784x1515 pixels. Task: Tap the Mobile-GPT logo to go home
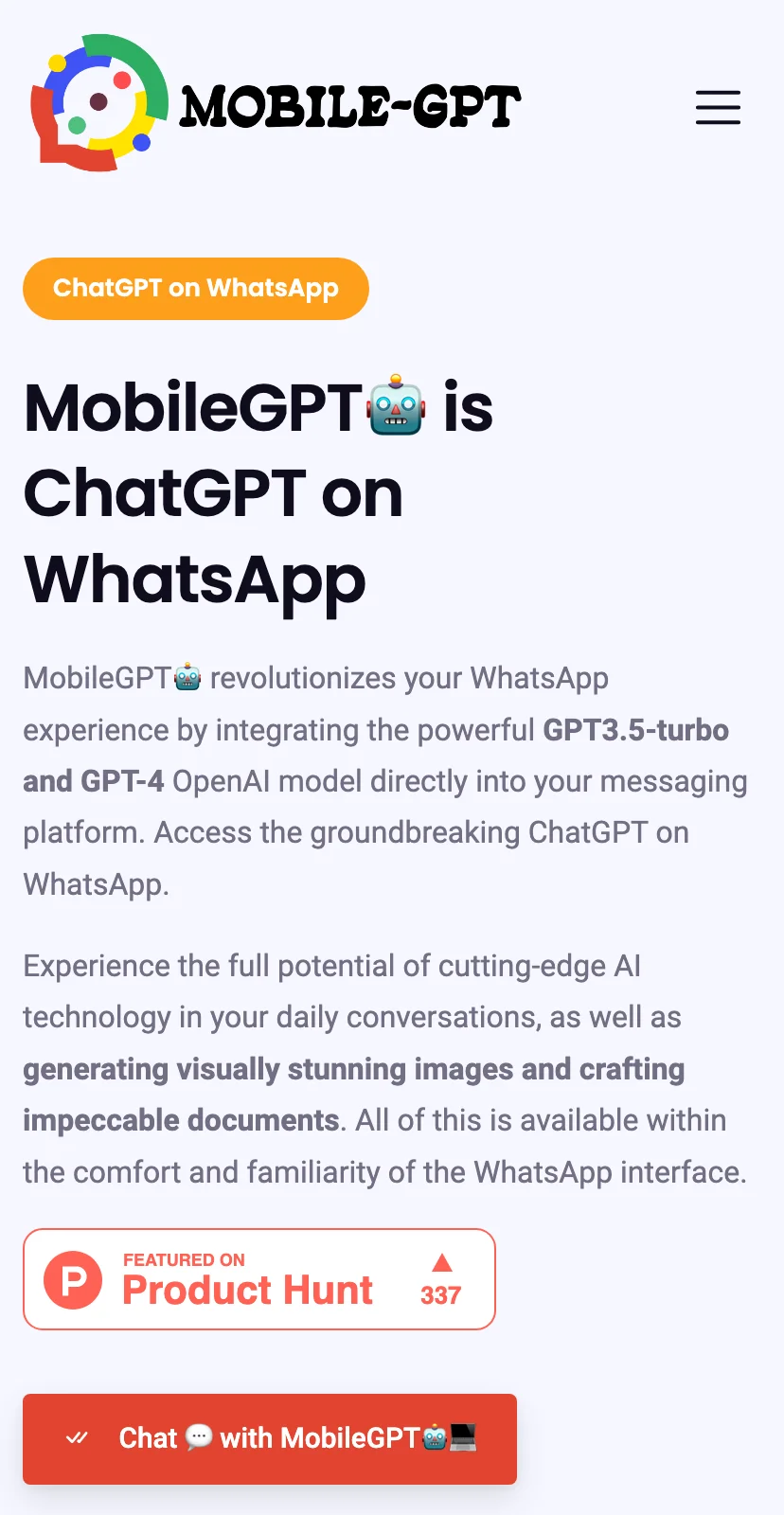(x=275, y=104)
